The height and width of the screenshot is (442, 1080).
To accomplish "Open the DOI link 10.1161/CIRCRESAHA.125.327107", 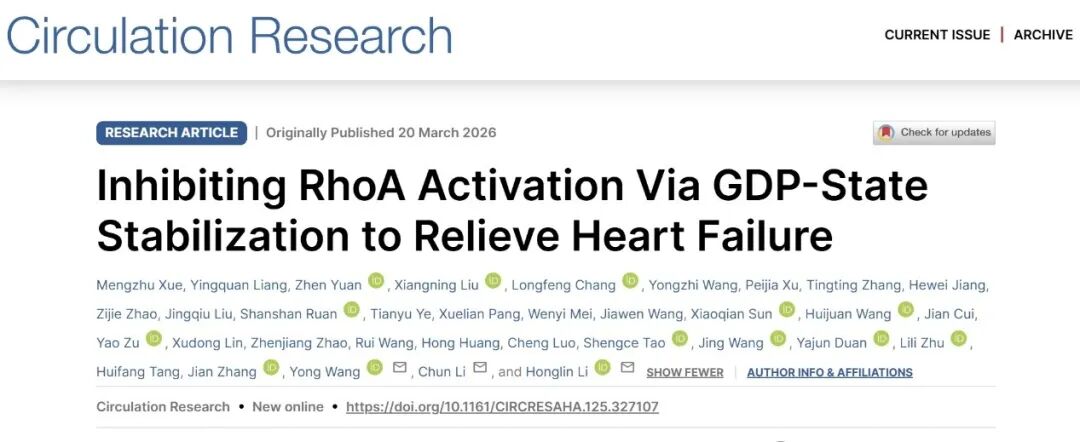I will pyautogui.click(x=502, y=407).
